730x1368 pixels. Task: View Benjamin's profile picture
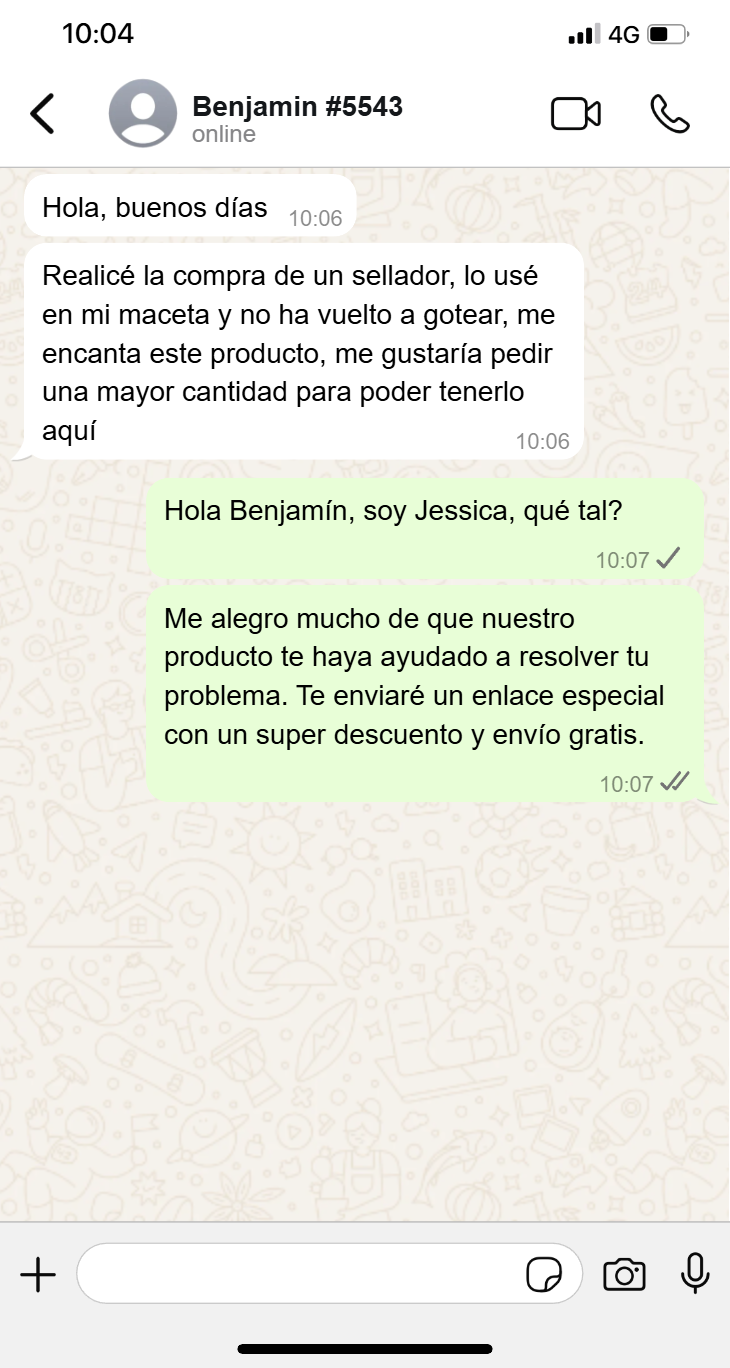[142, 114]
